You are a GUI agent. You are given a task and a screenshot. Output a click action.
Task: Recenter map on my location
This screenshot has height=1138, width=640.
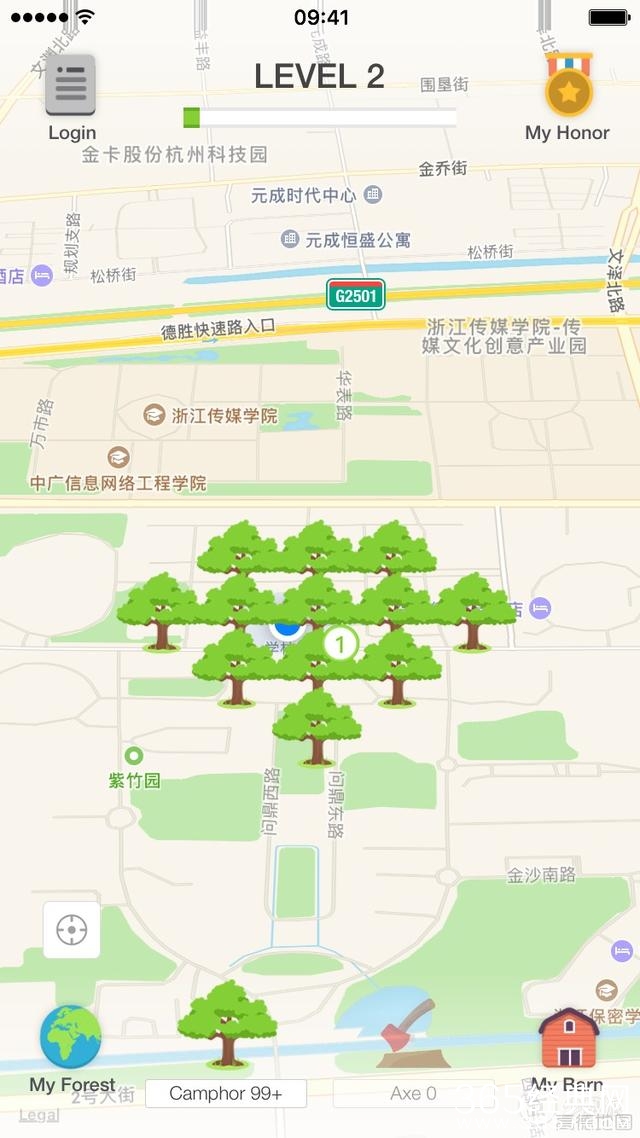point(72,930)
